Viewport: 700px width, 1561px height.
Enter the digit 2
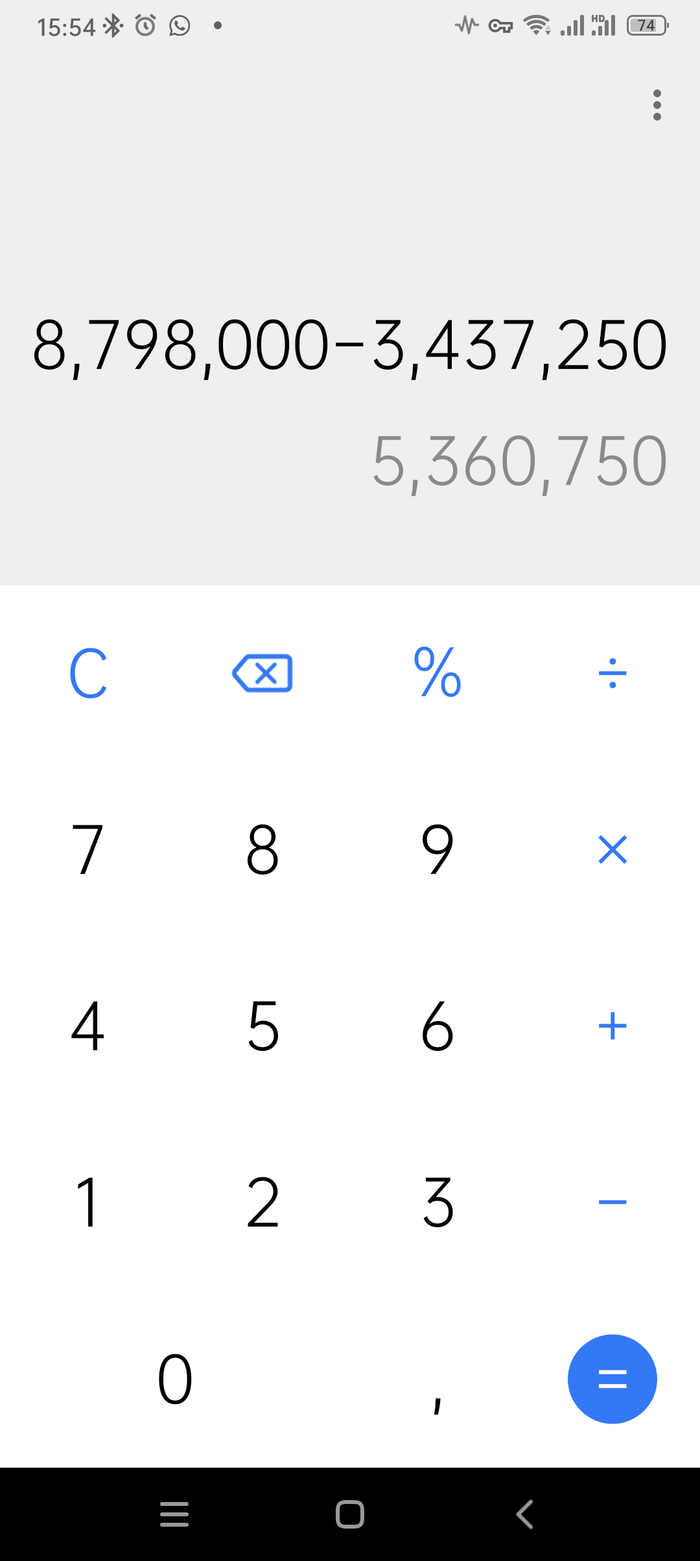click(x=262, y=1202)
